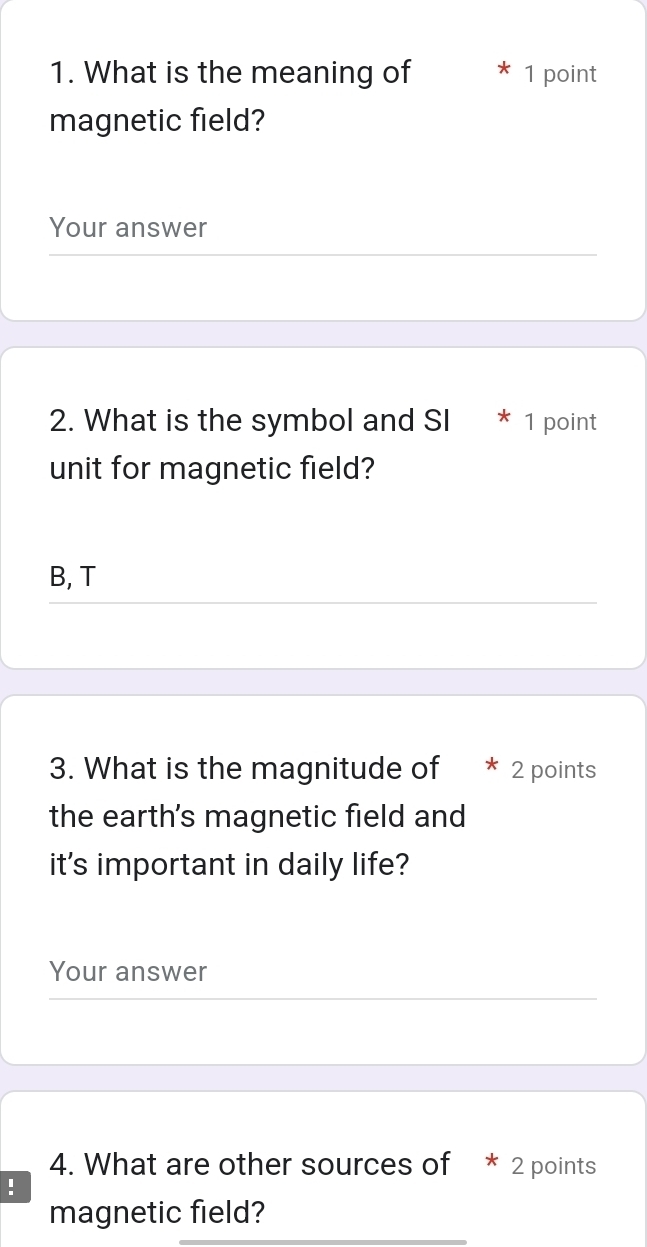This screenshot has height=1247, width=647.
Task: Focus answer field for earth's magnetic field question
Action: [x=322, y=972]
